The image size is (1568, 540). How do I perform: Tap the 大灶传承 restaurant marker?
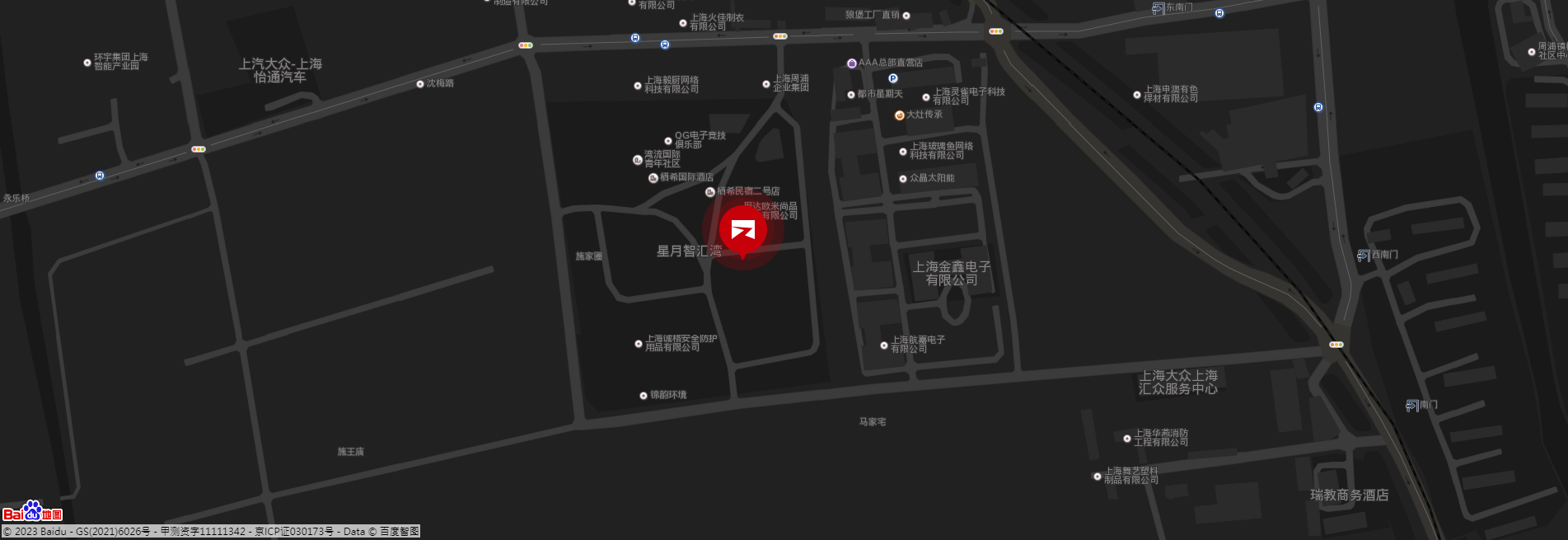click(x=900, y=115)
